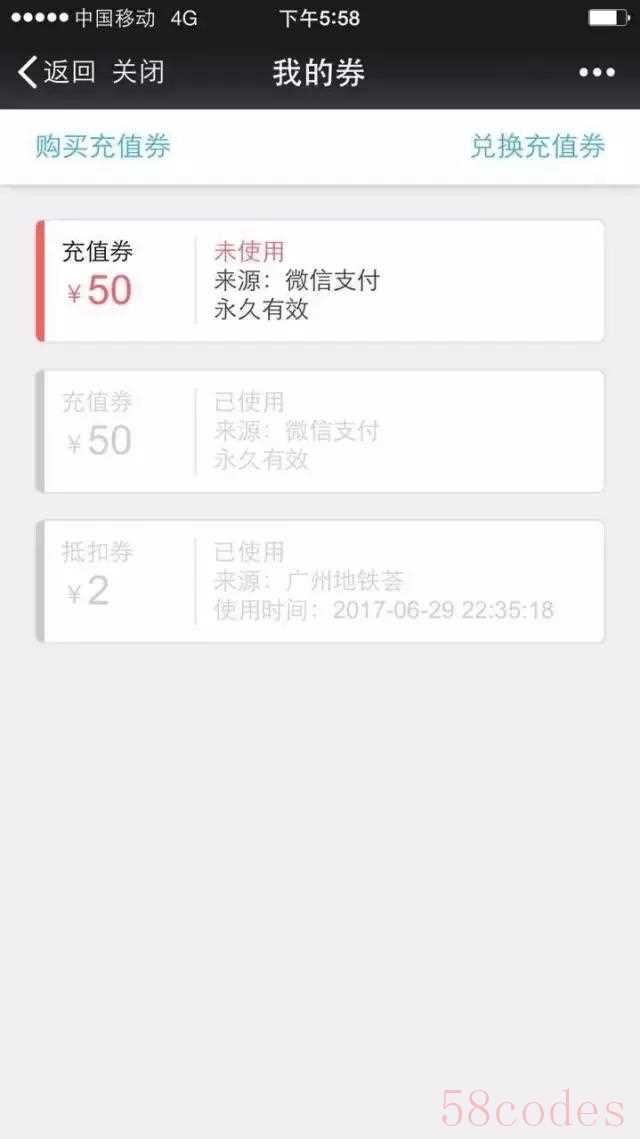Select the unused ¥50 充值券 card
This screenshot has width=640, height=1139.
click(x=320, y=280)
